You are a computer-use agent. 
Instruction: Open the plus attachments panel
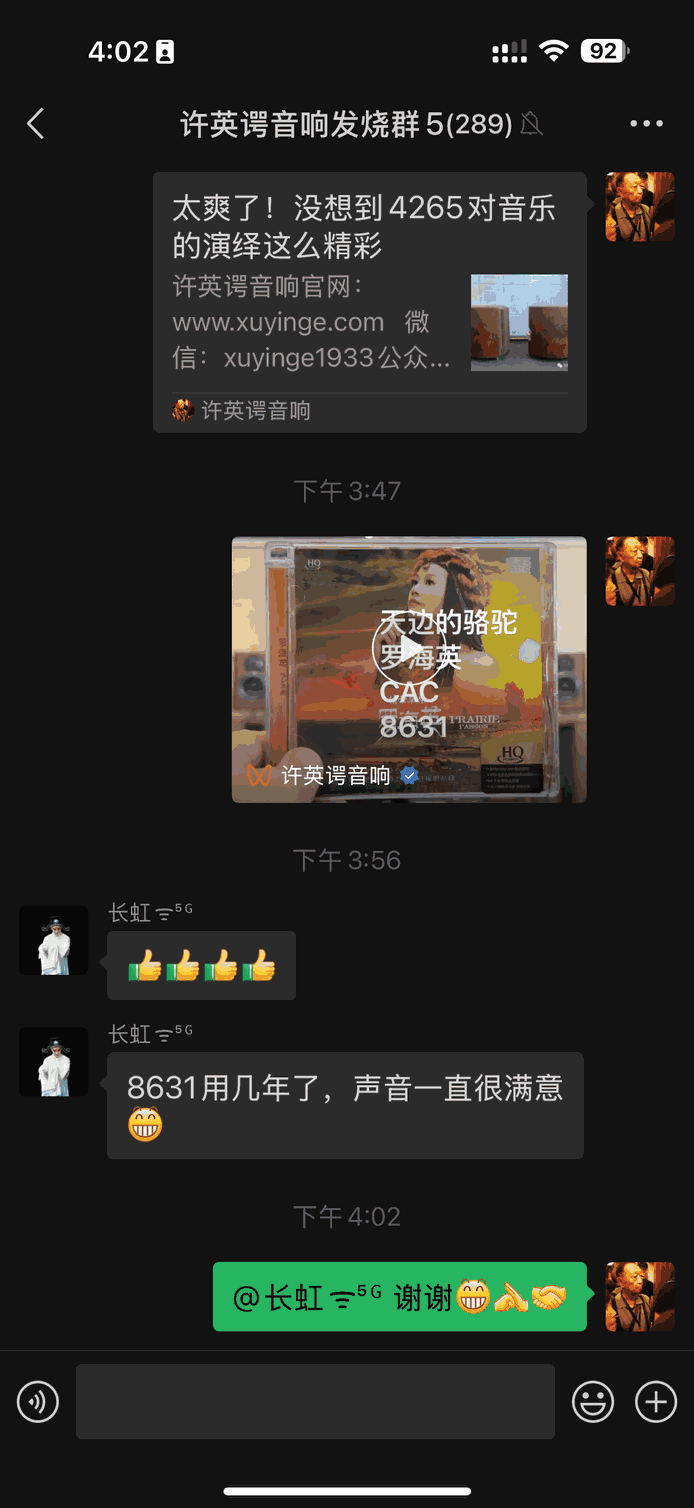656,1402
